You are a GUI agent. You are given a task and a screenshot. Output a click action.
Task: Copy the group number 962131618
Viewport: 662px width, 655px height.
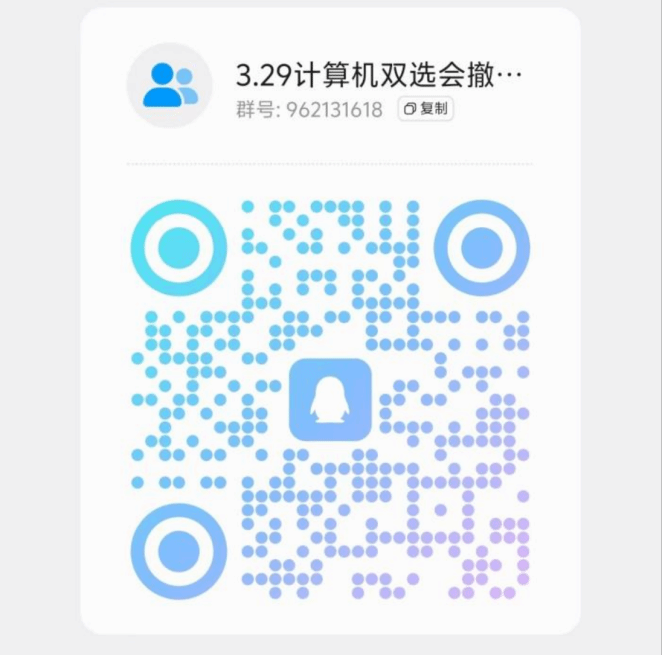426,109
